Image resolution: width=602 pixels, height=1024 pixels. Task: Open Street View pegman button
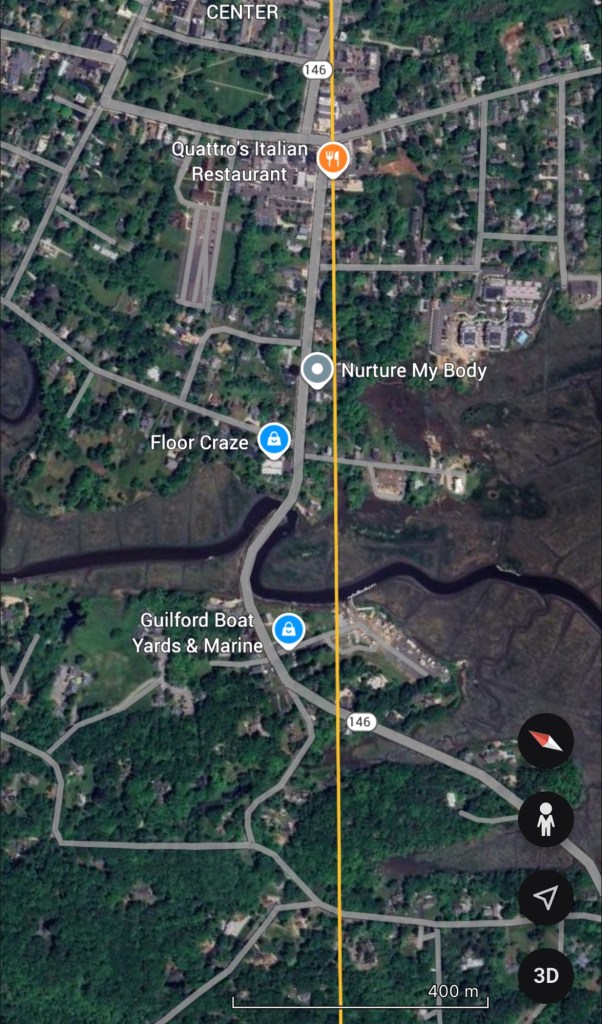point(545,820)
